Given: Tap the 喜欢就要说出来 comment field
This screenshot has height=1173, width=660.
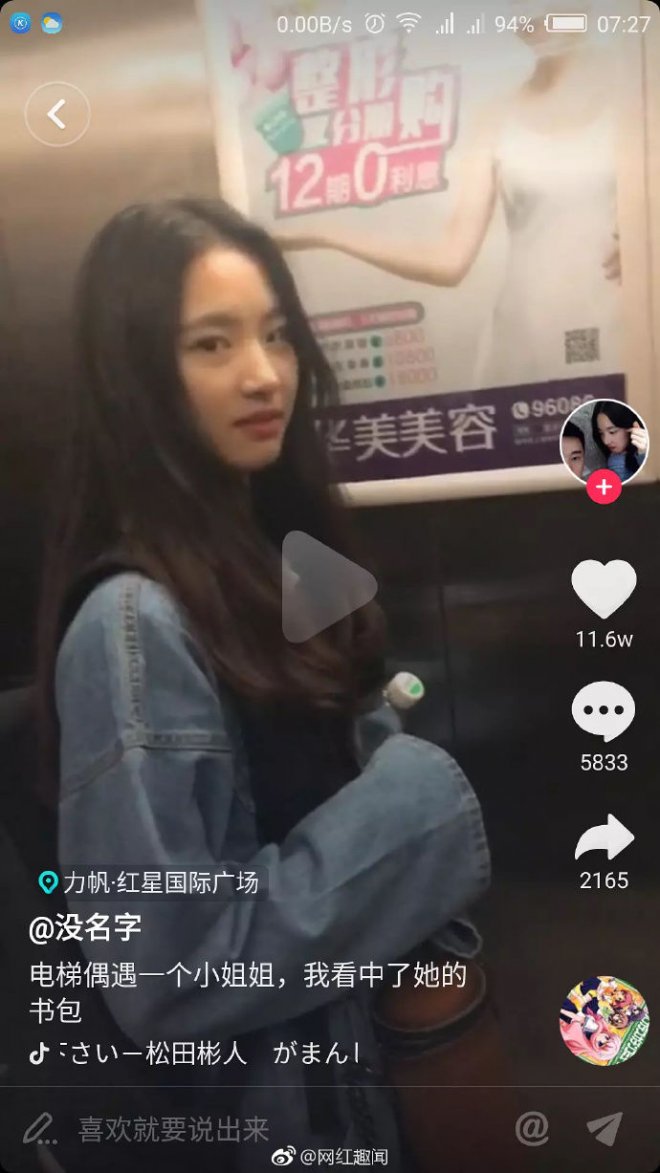Looking at the screenshot, I should click(175, 1129).
